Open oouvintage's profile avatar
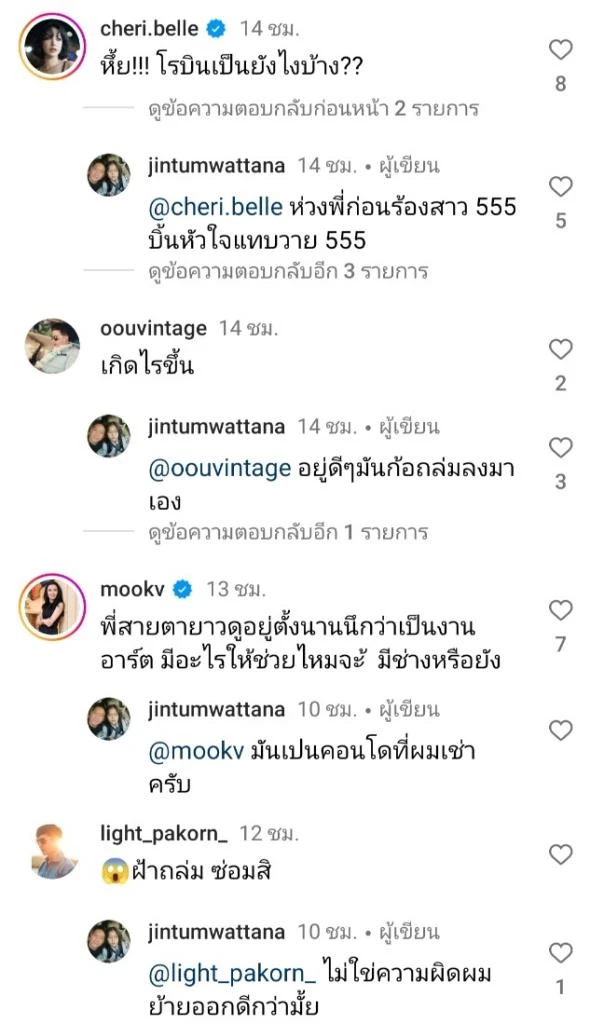The height and width of the screenshot is (1024, 604). tap(52, 345)
